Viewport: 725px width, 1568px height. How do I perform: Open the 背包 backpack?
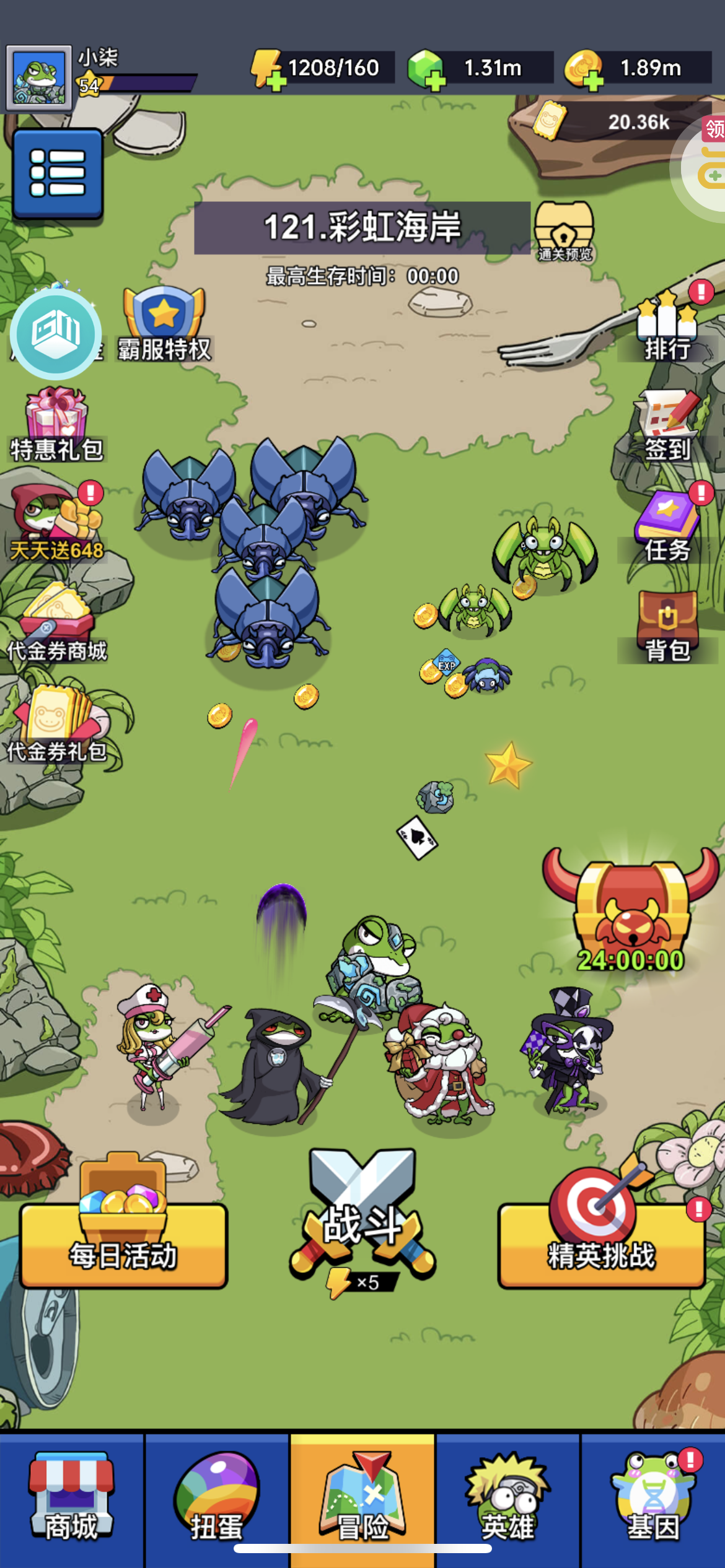pos(668,627)
